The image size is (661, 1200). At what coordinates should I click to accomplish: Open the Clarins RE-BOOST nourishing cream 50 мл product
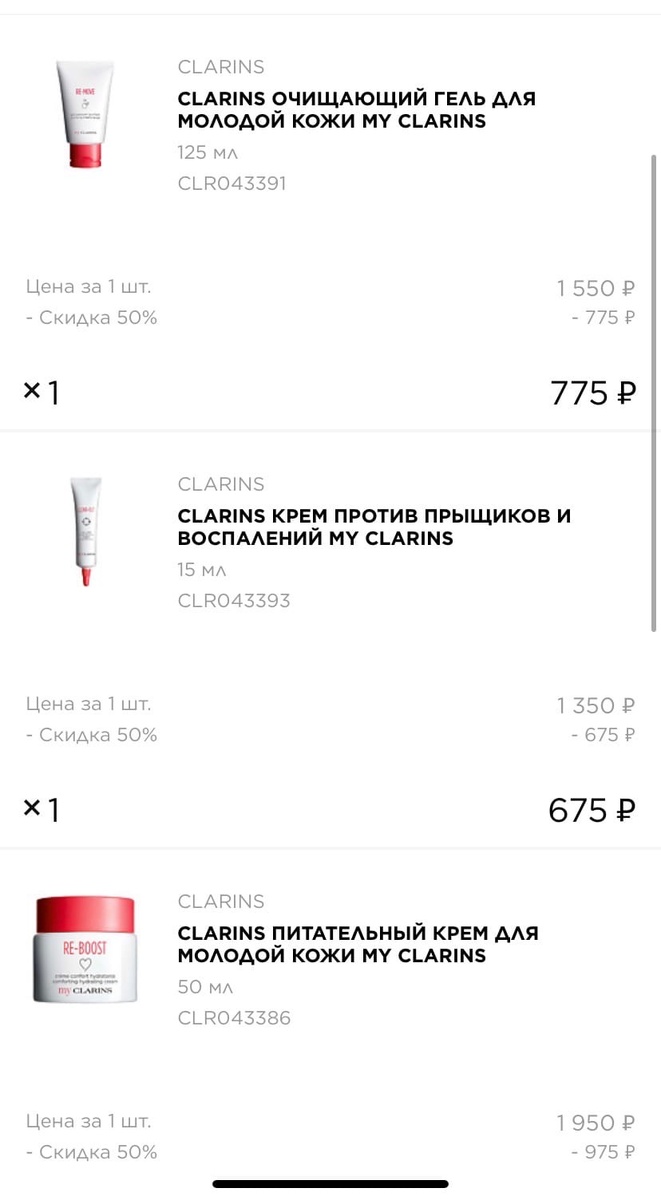[x=357, y=945]
